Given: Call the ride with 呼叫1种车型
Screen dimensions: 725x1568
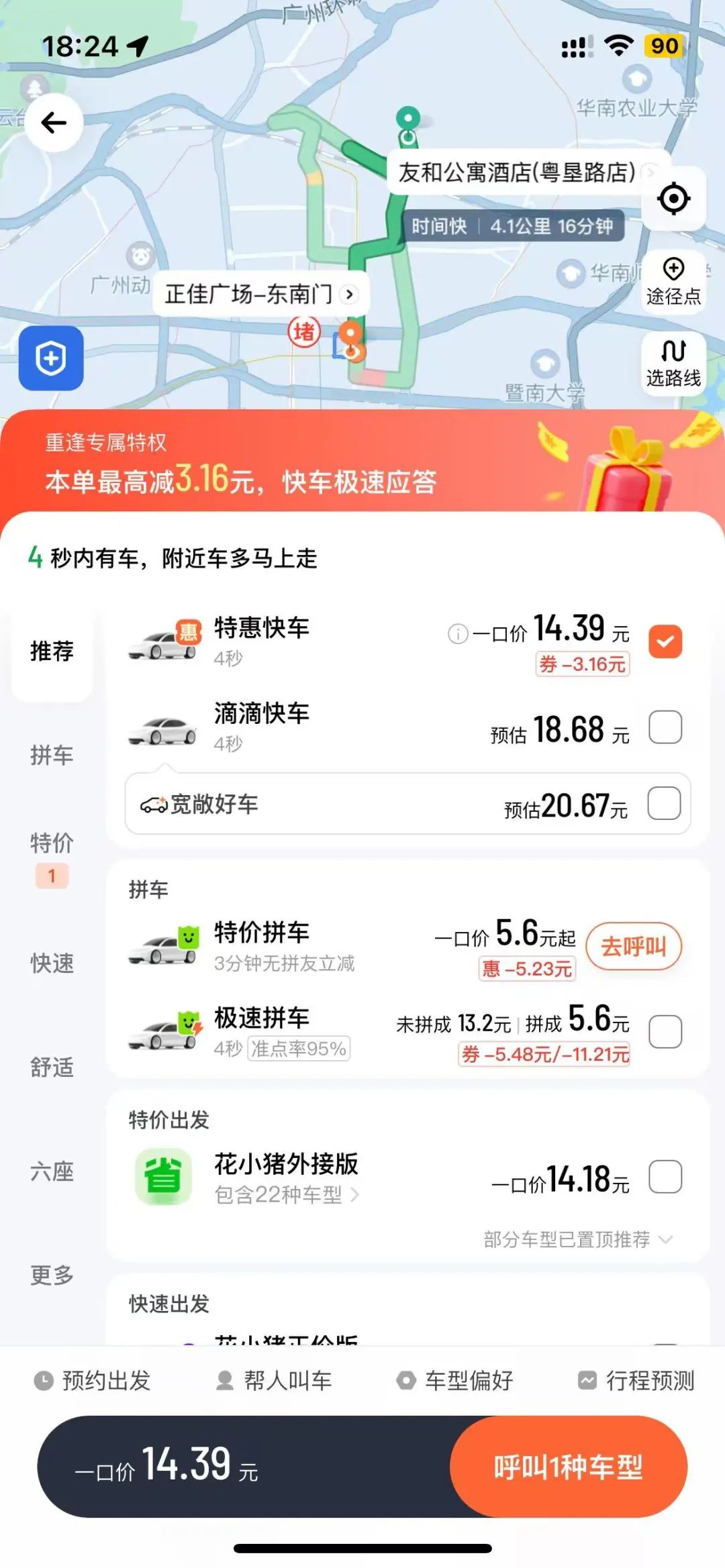Looking at the screenshot, I should pos(568,1467).
